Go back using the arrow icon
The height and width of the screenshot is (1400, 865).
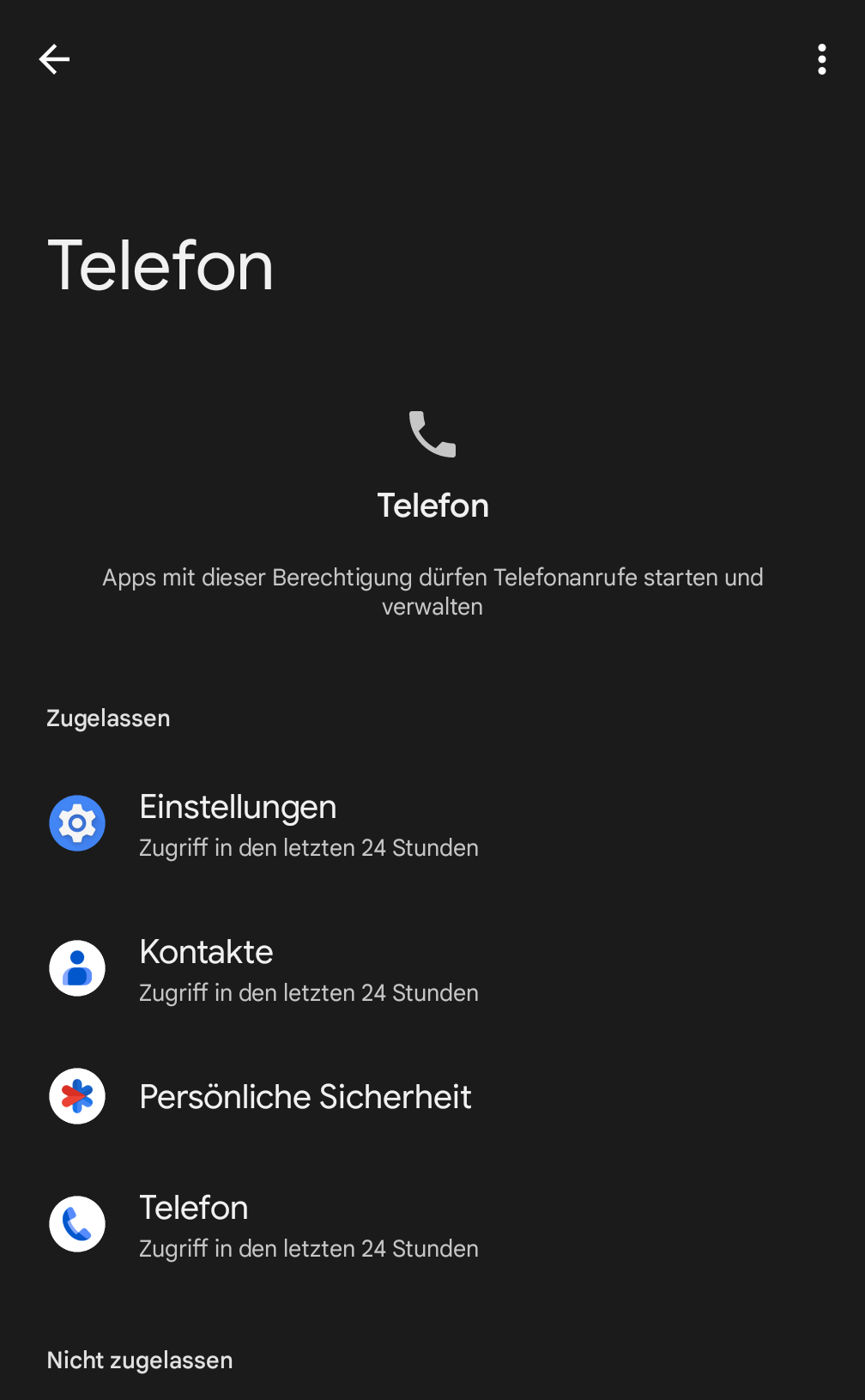click(54, 59)
